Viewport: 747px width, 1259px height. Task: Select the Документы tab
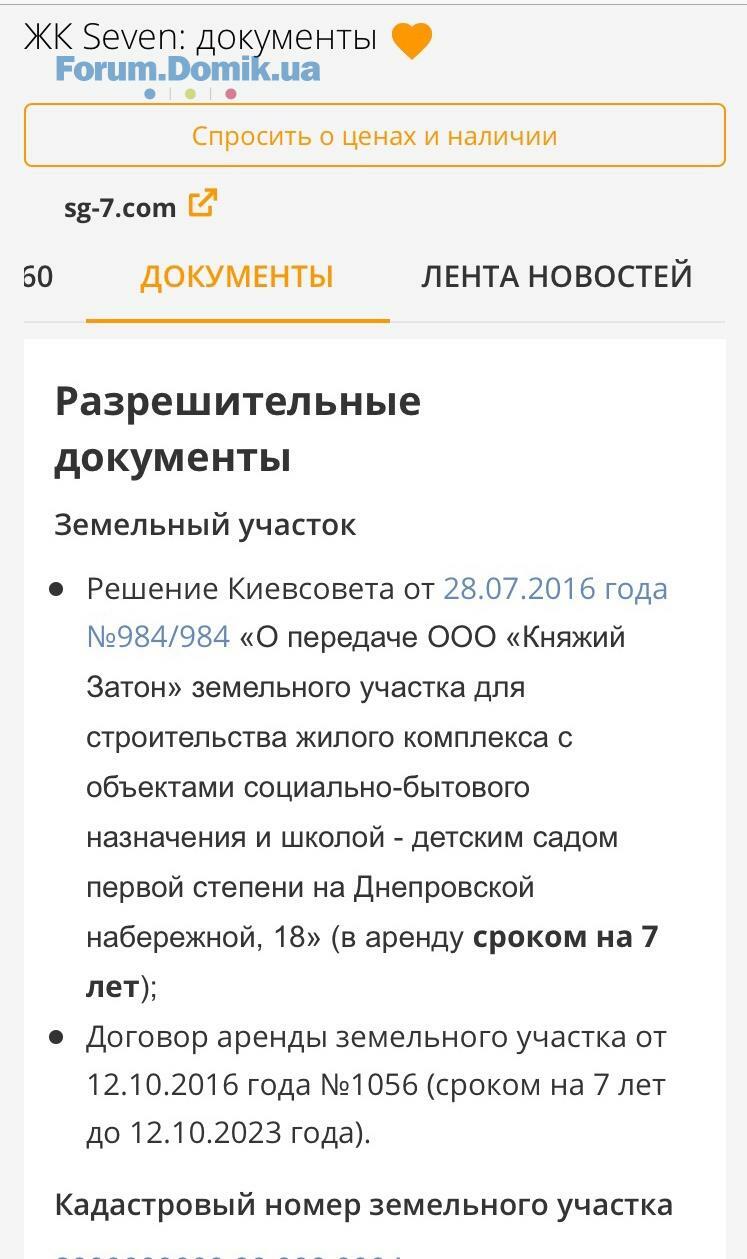tap(237, 277)
